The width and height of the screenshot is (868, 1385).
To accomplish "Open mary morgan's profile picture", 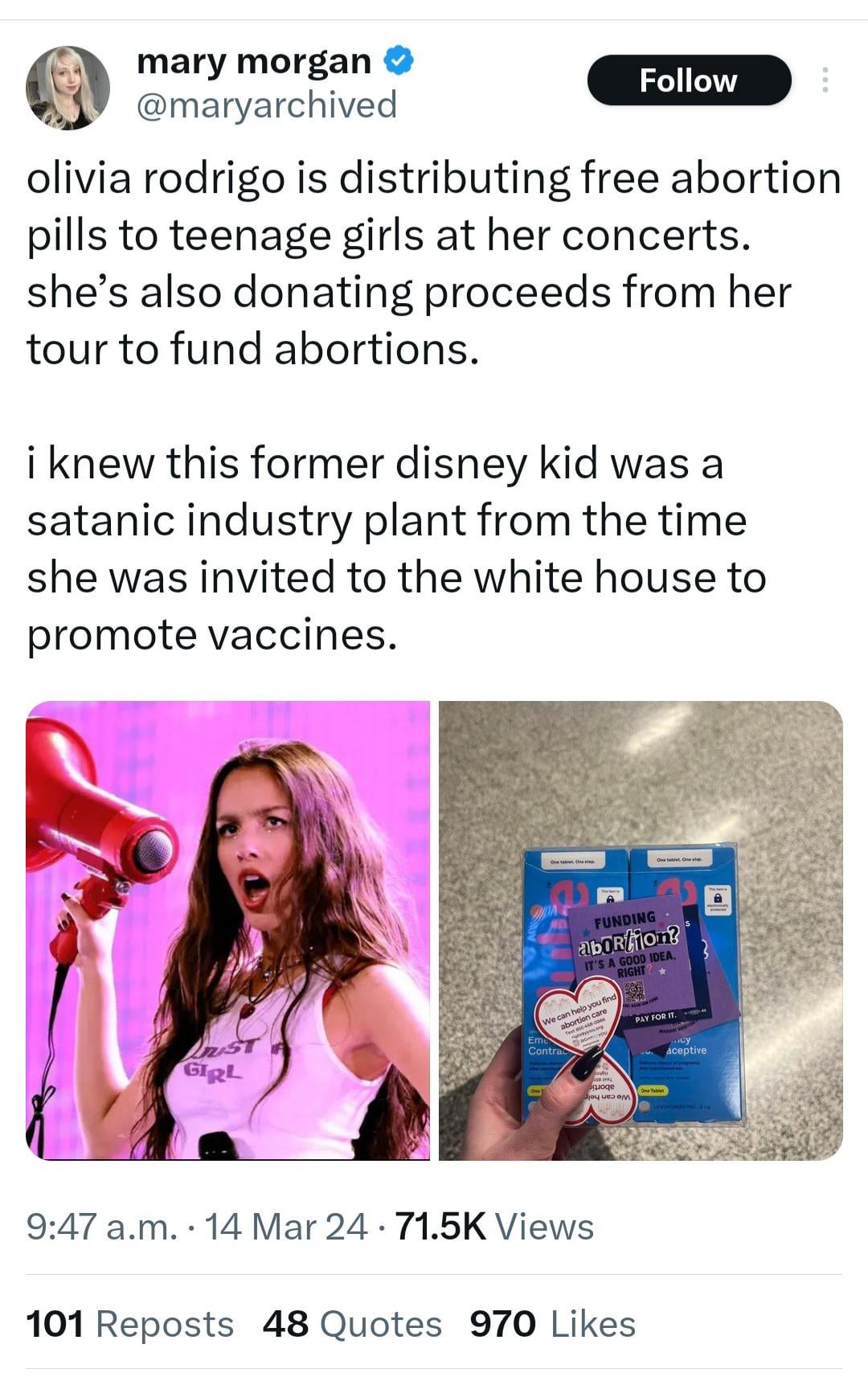I will click(68, 88).
